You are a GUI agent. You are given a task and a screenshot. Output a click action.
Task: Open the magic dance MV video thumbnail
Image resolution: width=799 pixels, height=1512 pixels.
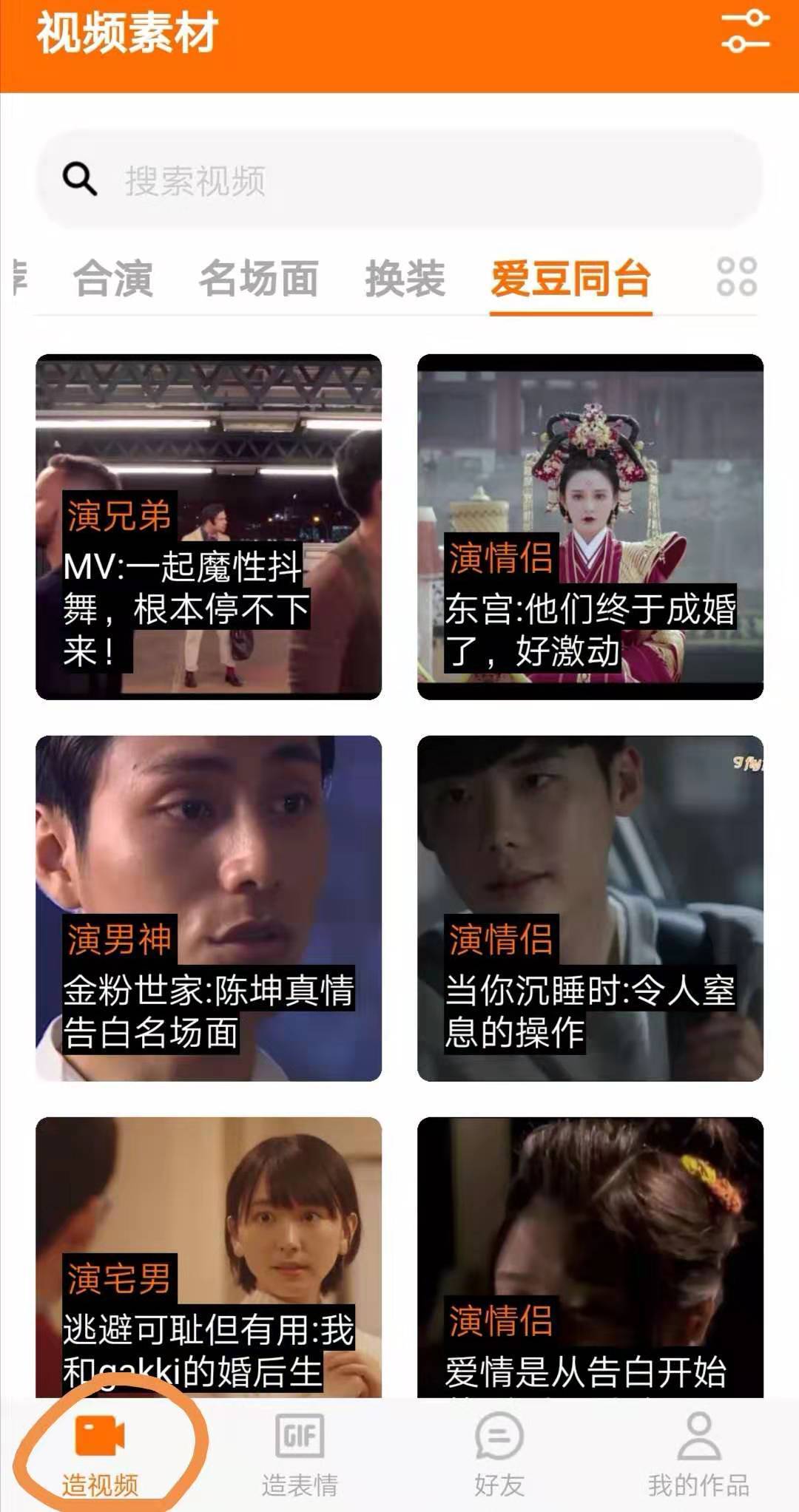click(x=209, y=458)
